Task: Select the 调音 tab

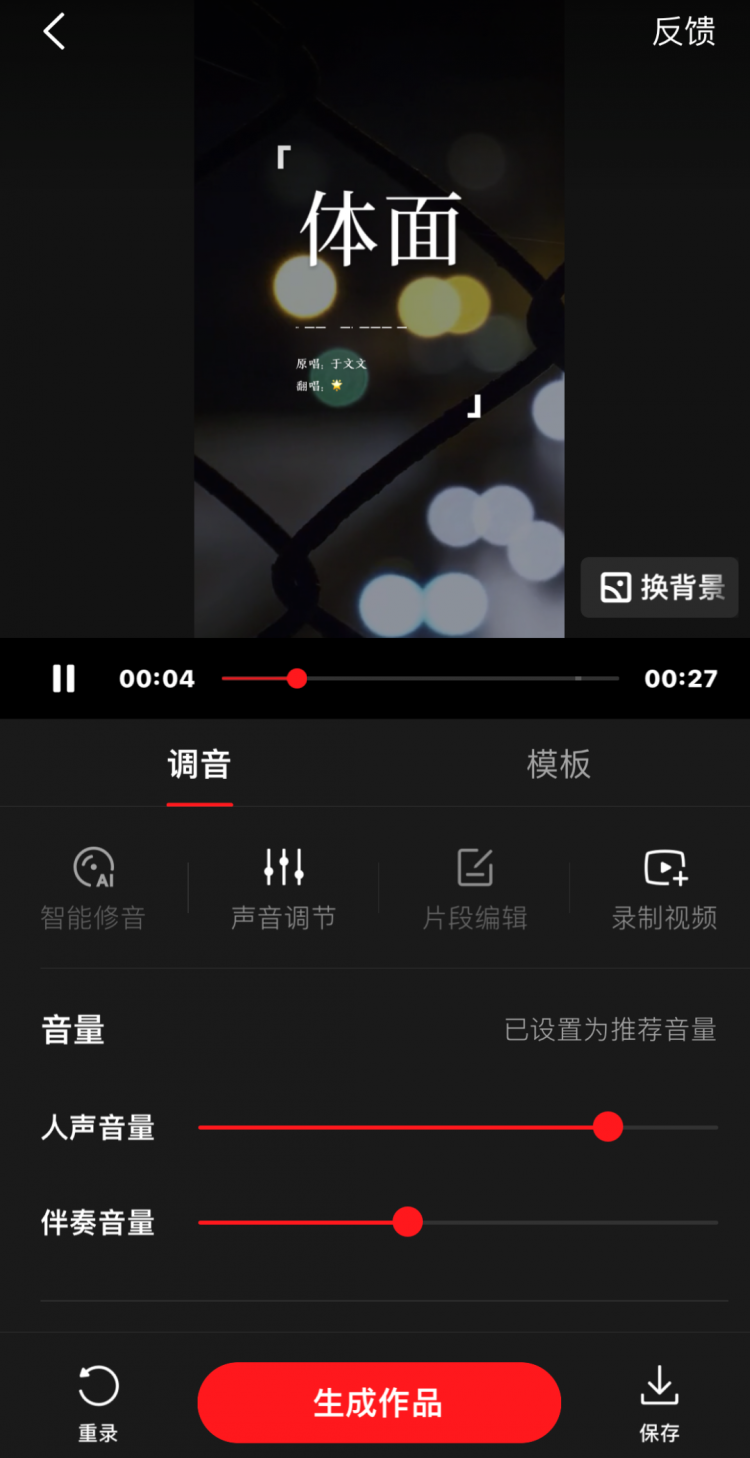Action: pos(199,765)
